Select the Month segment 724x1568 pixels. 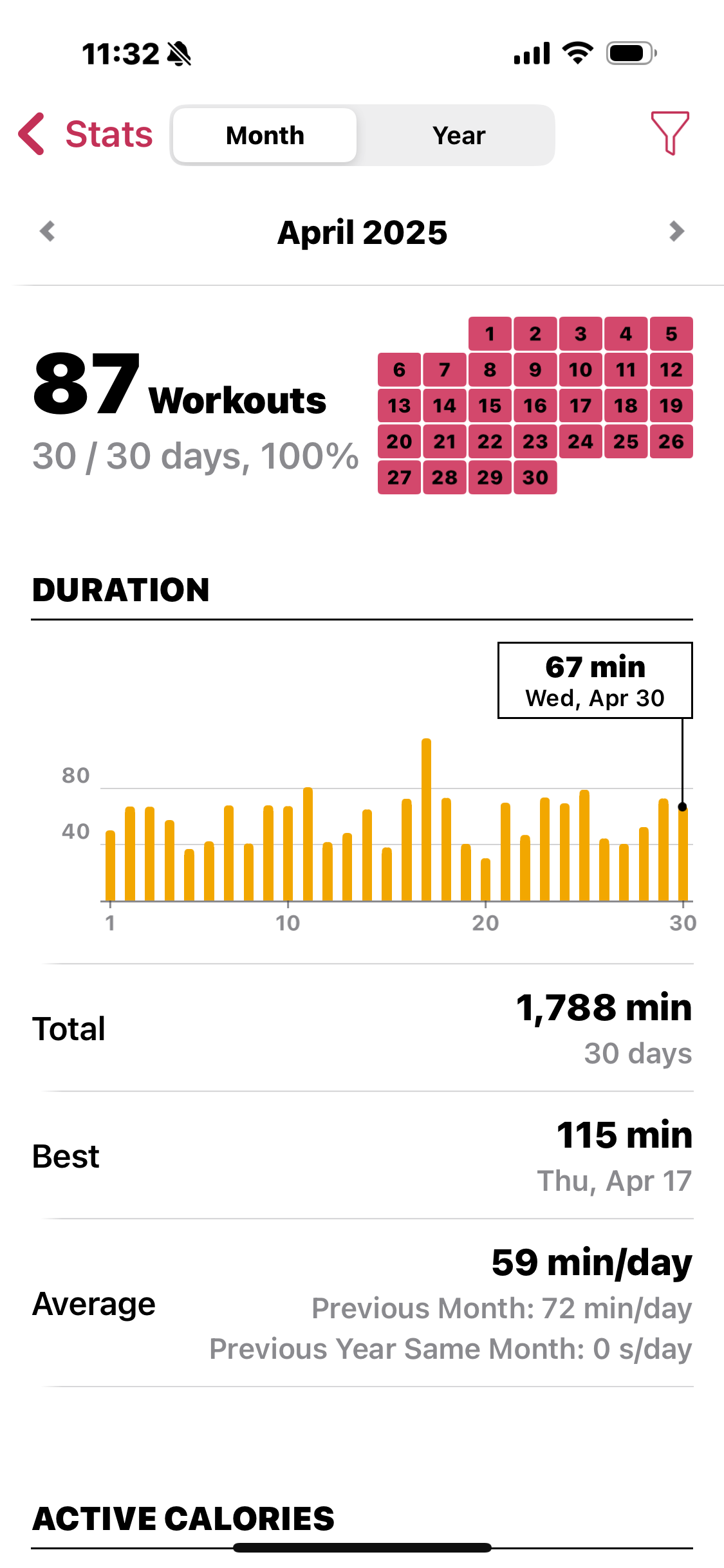click(265, 135)
